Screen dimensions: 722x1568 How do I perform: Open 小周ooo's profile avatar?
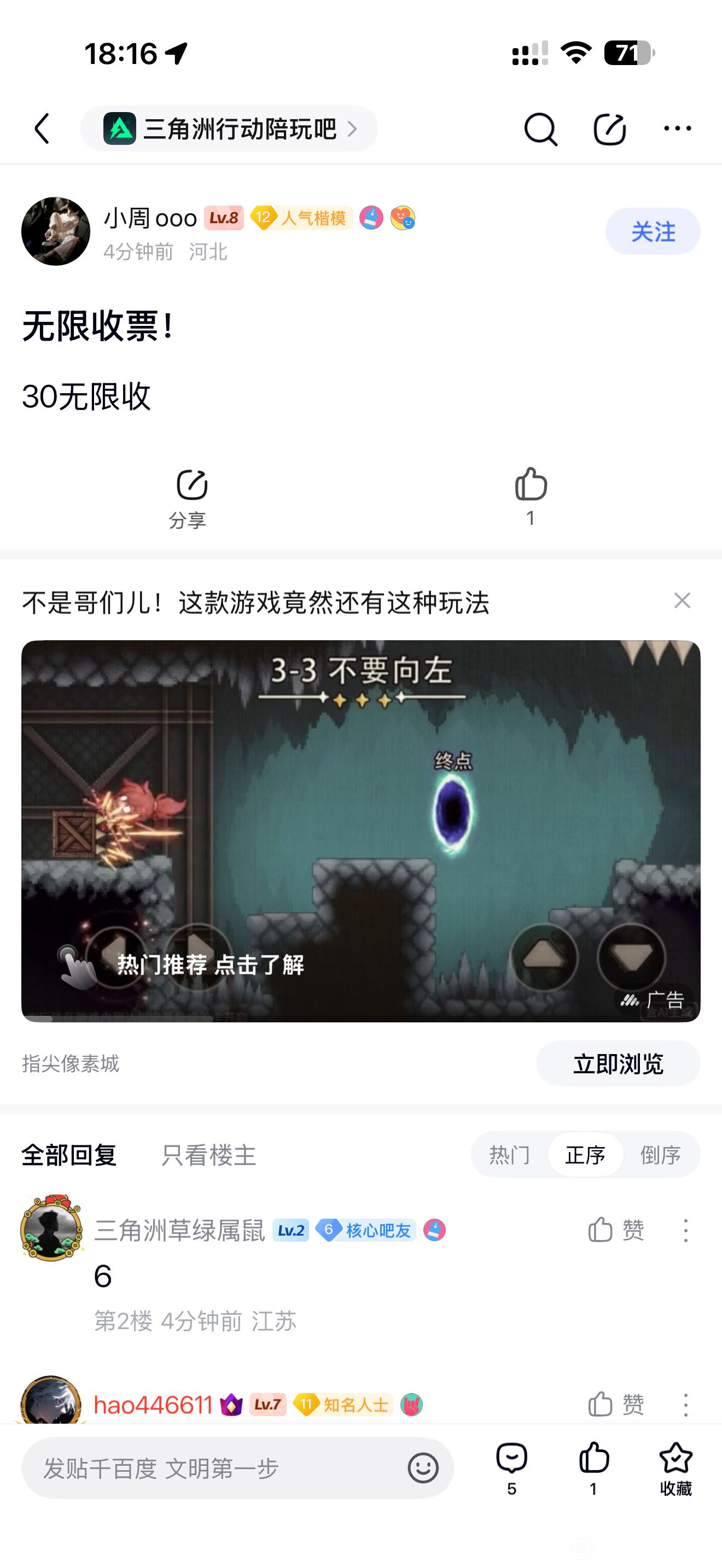tap(55, 231)
